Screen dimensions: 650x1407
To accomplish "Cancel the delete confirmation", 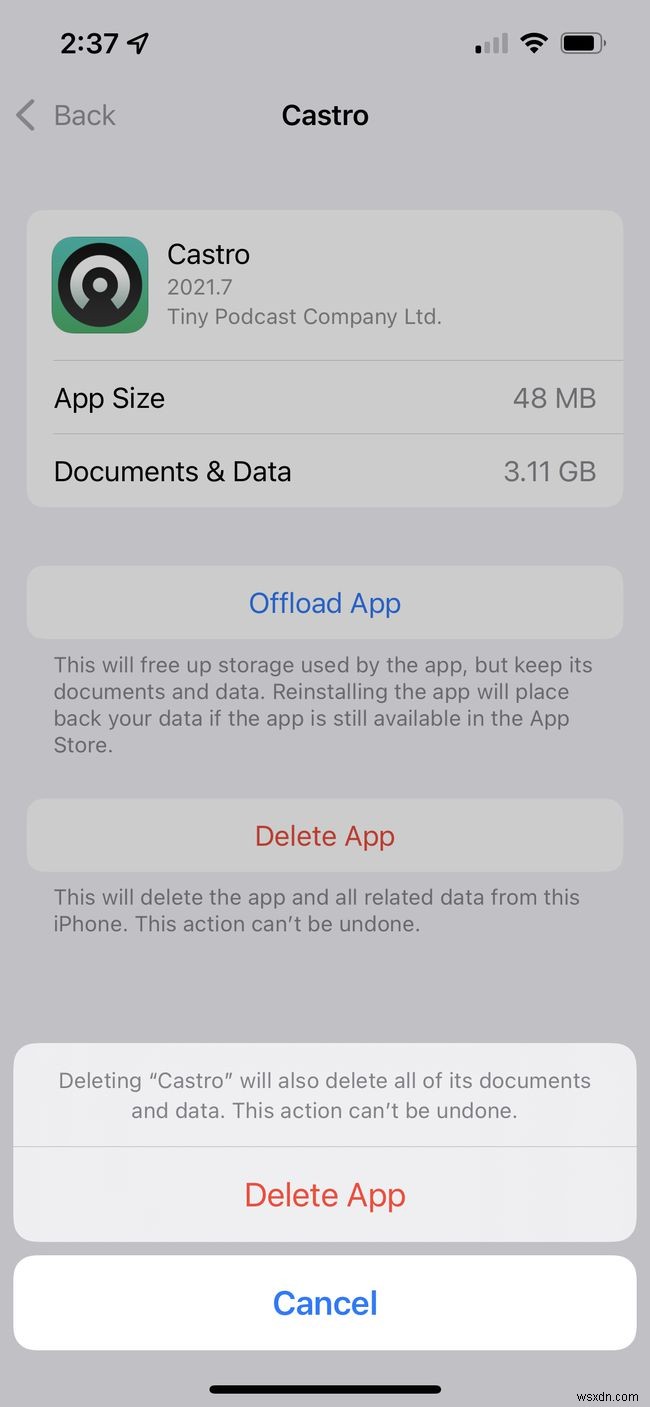I will pyautogui.click(x=325, y=1303).
